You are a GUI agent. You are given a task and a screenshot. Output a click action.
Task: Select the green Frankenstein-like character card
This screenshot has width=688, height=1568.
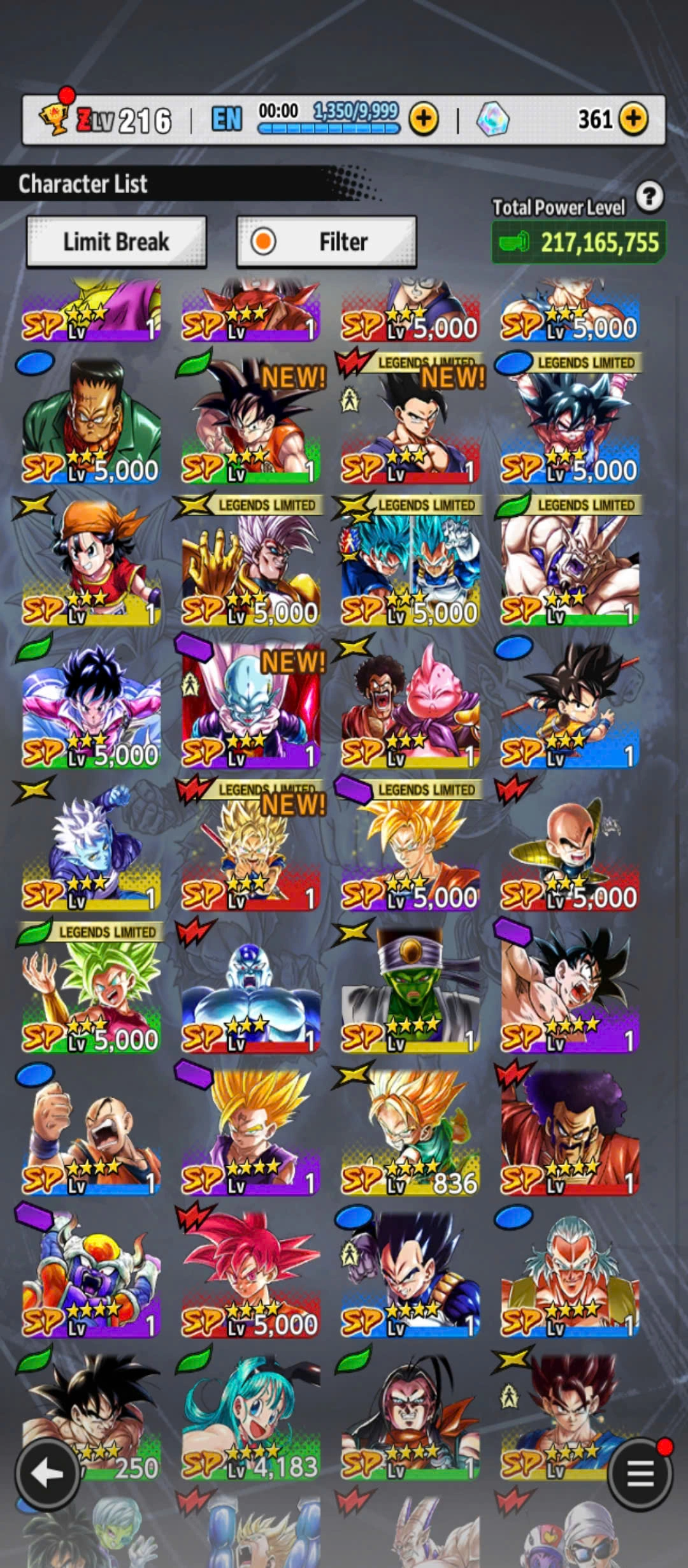coord(92,421)
